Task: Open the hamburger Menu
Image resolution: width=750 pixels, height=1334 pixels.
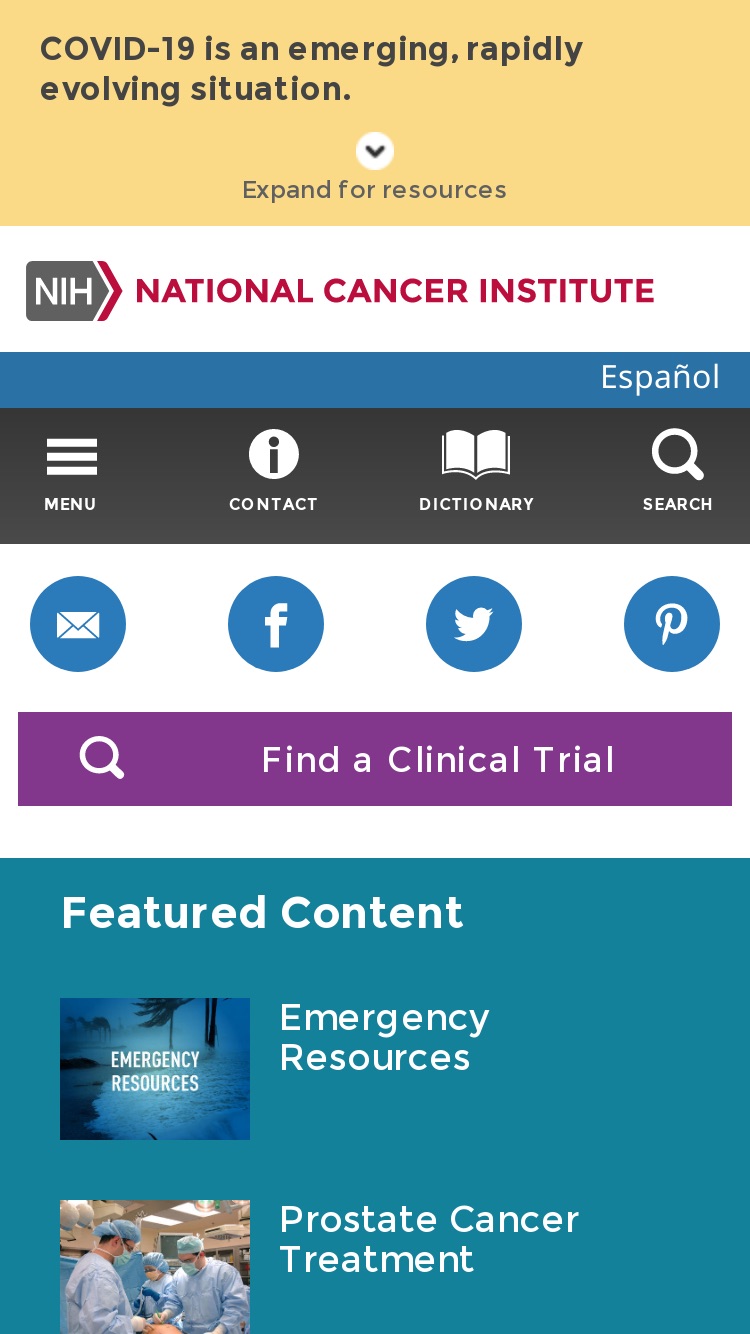Action: [70, 476]
